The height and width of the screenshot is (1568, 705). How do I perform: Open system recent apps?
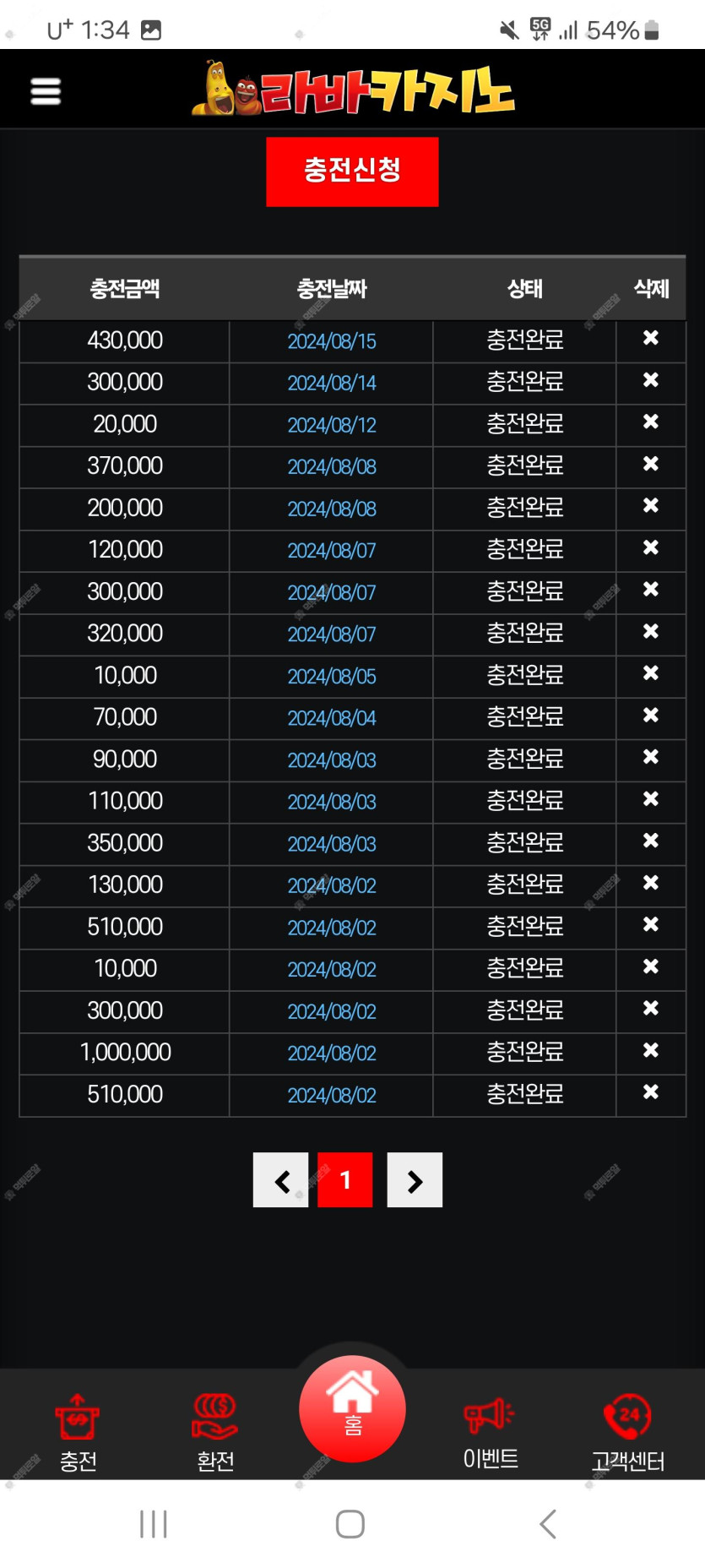[x=154, y=1524]
